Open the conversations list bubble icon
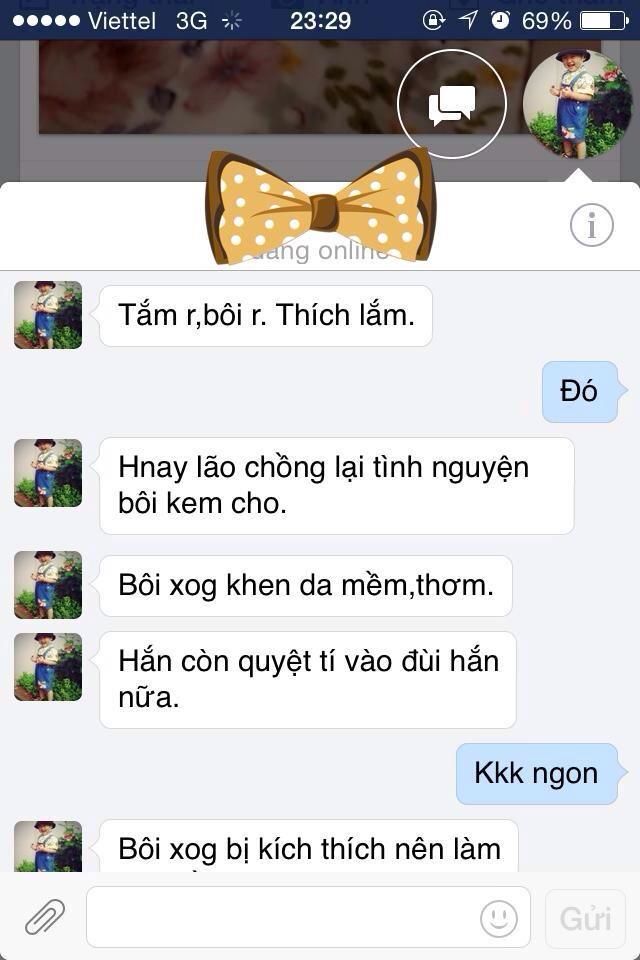Image resolution: width=640 pixels, height=960 pixels. tap(451, 104)
